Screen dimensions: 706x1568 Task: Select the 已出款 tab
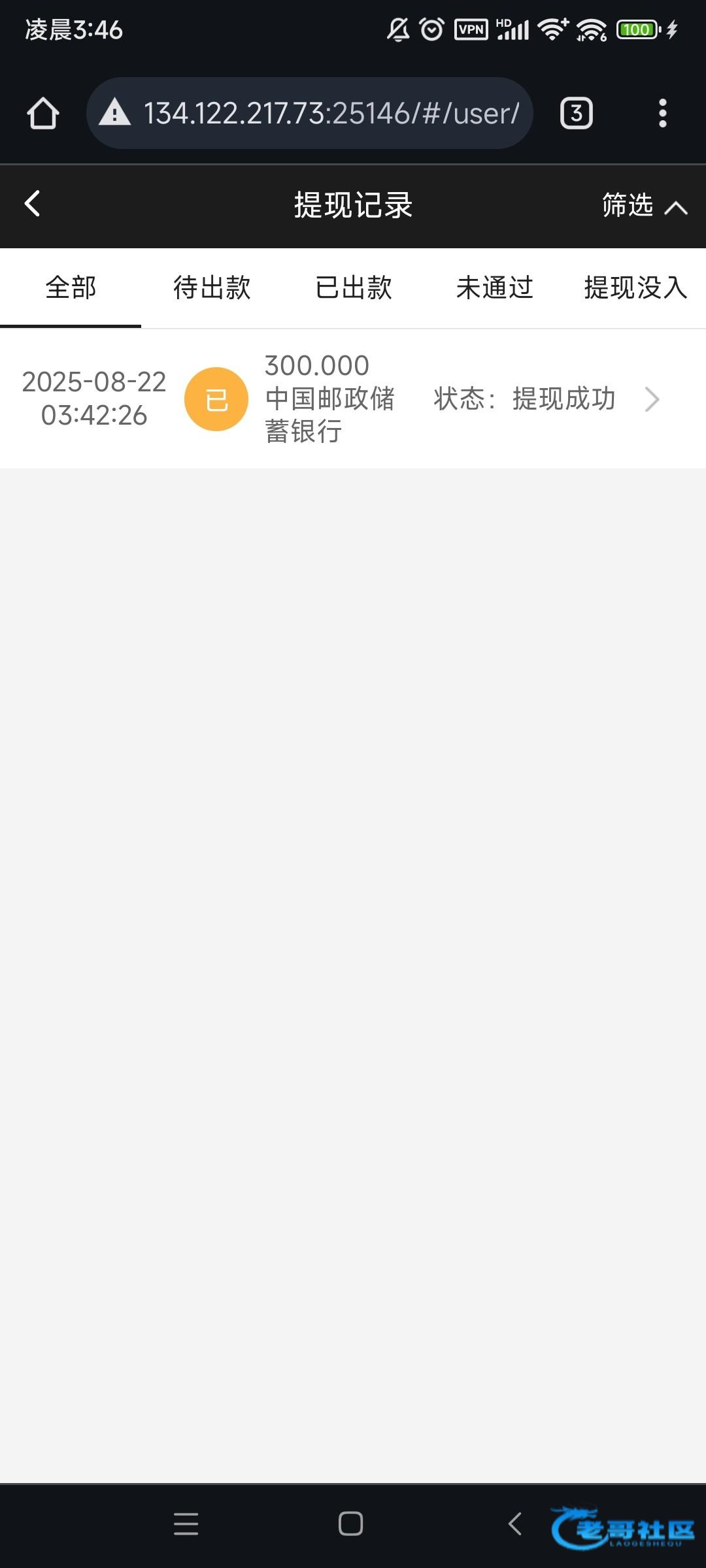pos(353,287)
